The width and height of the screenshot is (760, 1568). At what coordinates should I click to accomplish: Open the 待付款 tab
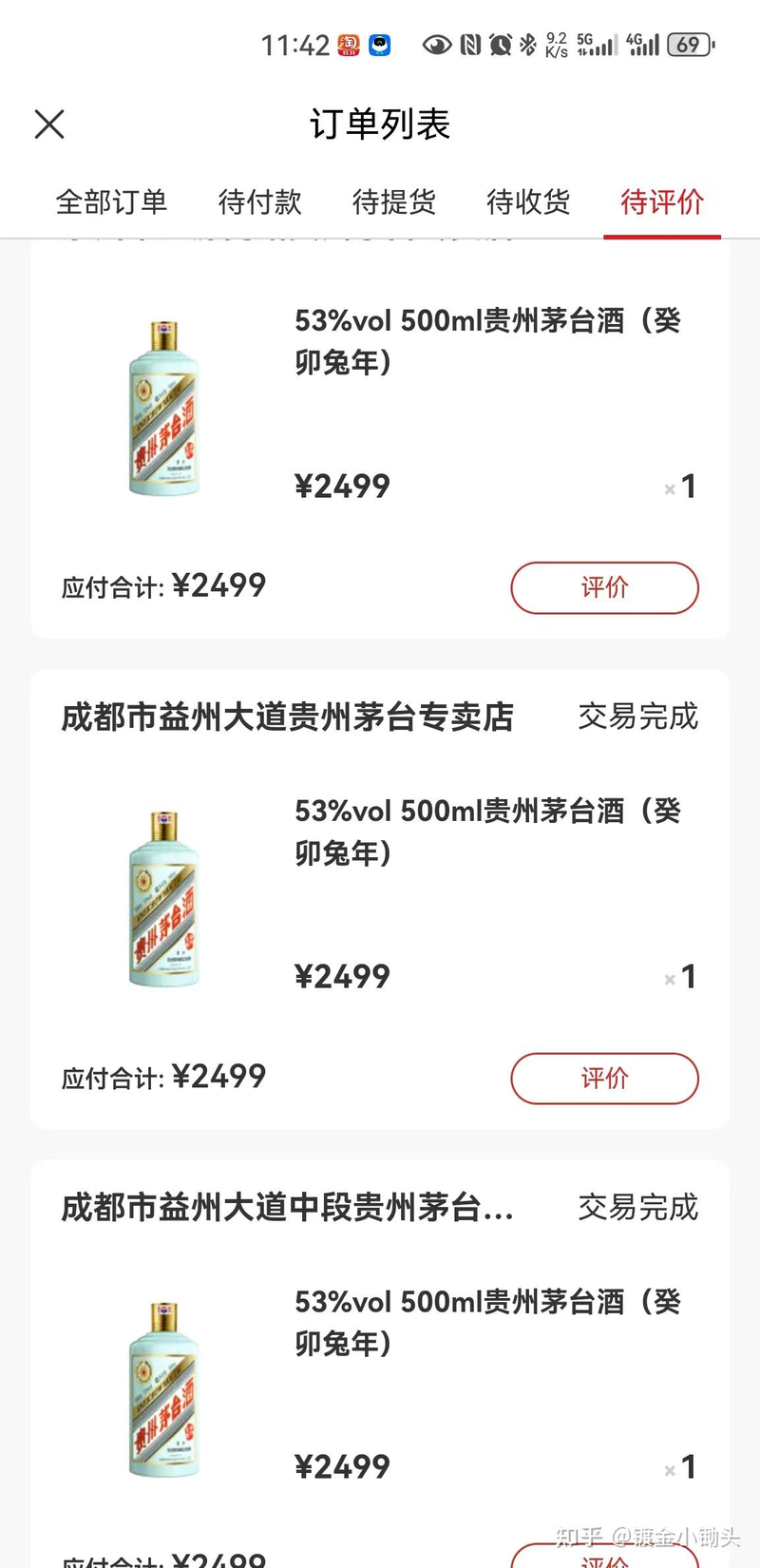(x=259, y=202)
